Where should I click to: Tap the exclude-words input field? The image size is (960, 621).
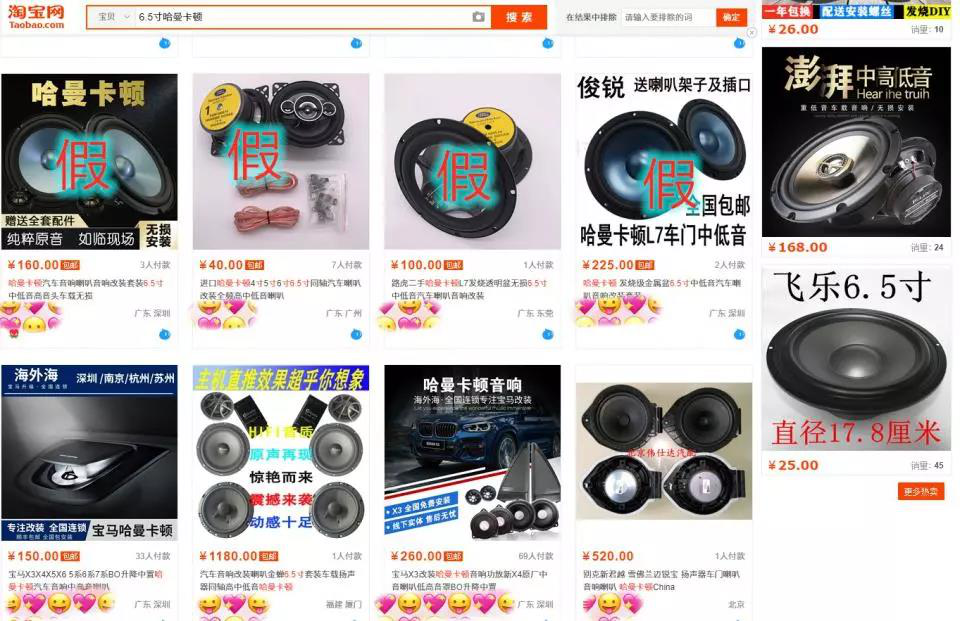668,17
